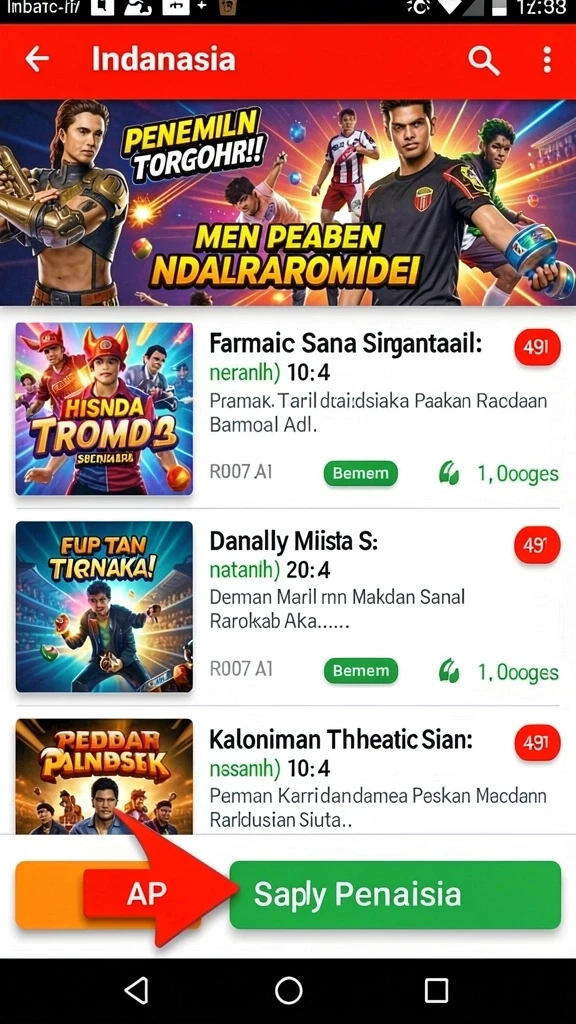The width and height of the screenshot is (576, 1024).
Task: Open recent apps from navigation bar
Action: tap(436, 990)
